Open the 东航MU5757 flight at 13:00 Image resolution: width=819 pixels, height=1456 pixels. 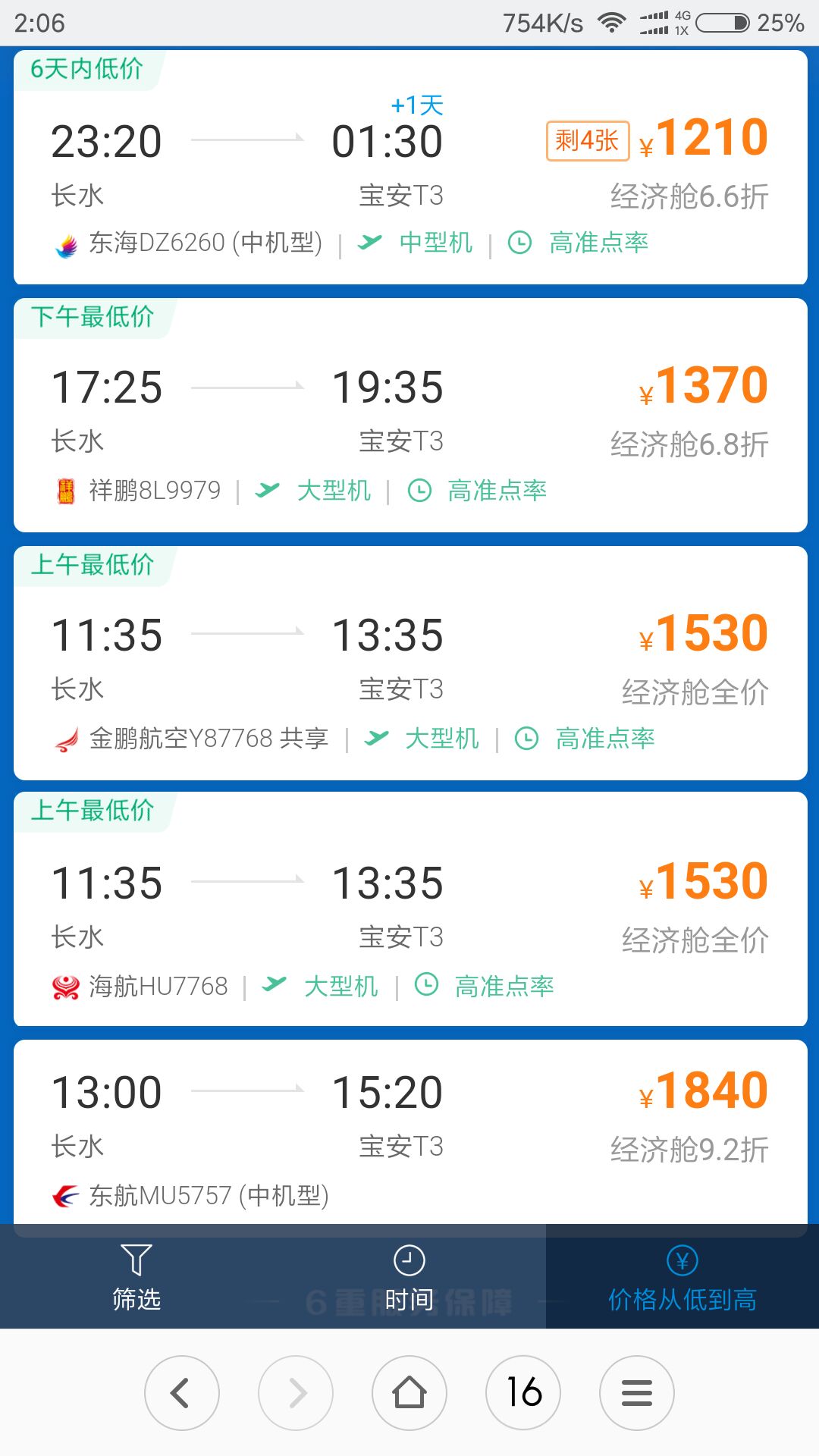(x=410, y=1132)
